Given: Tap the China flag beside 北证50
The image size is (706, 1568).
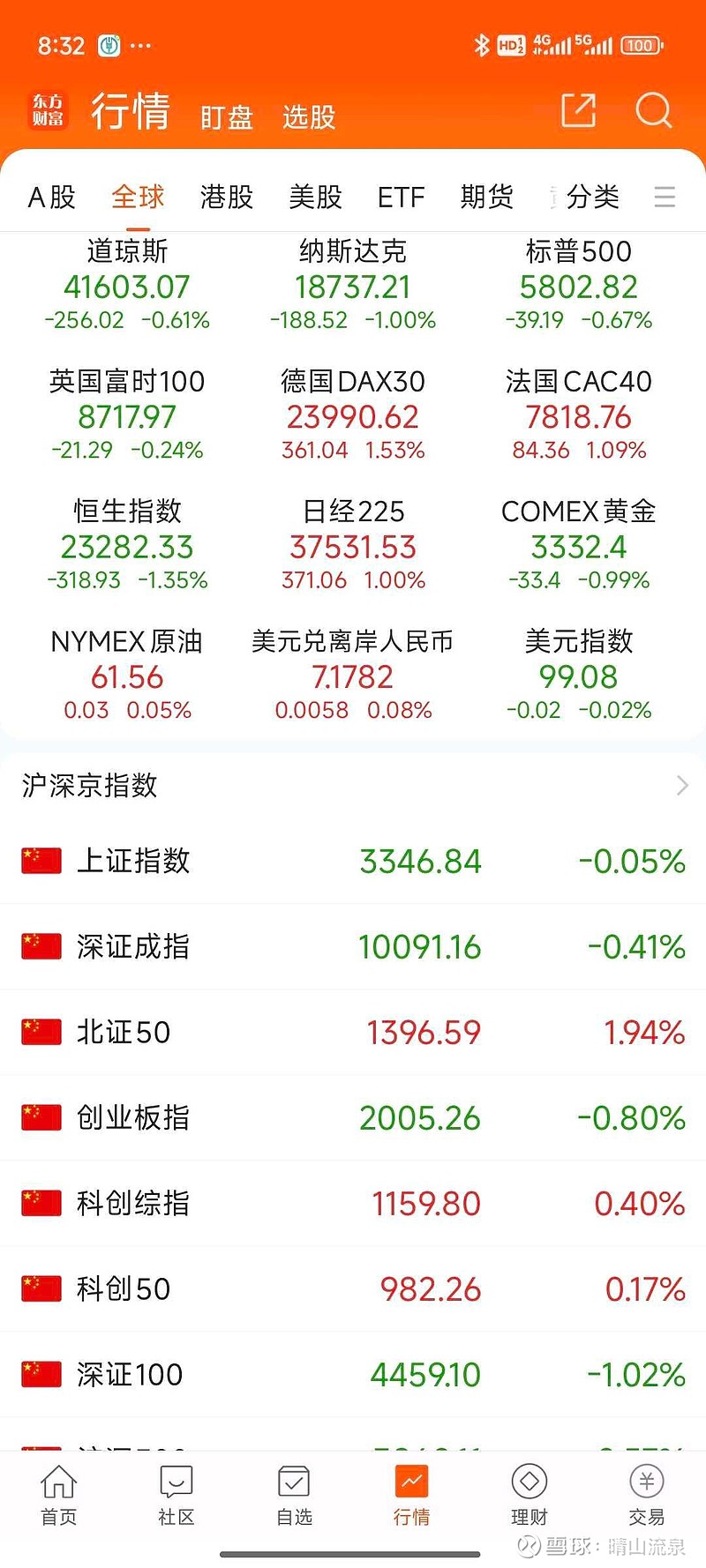Looking at the screenshot, I should tap(41, 1032).
